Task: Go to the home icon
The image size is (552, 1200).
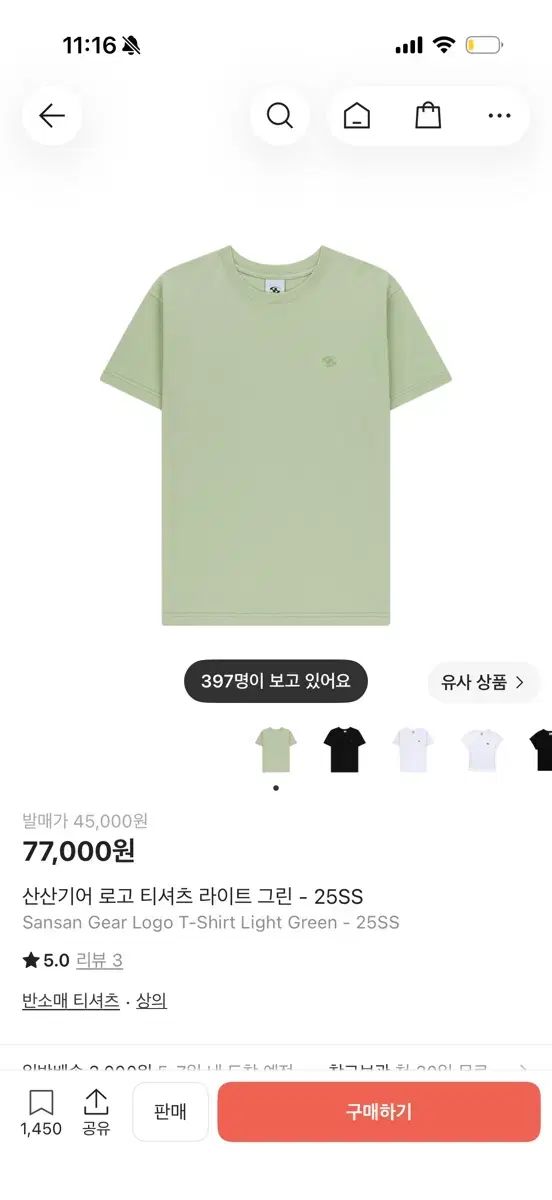Action: [357, 116]
